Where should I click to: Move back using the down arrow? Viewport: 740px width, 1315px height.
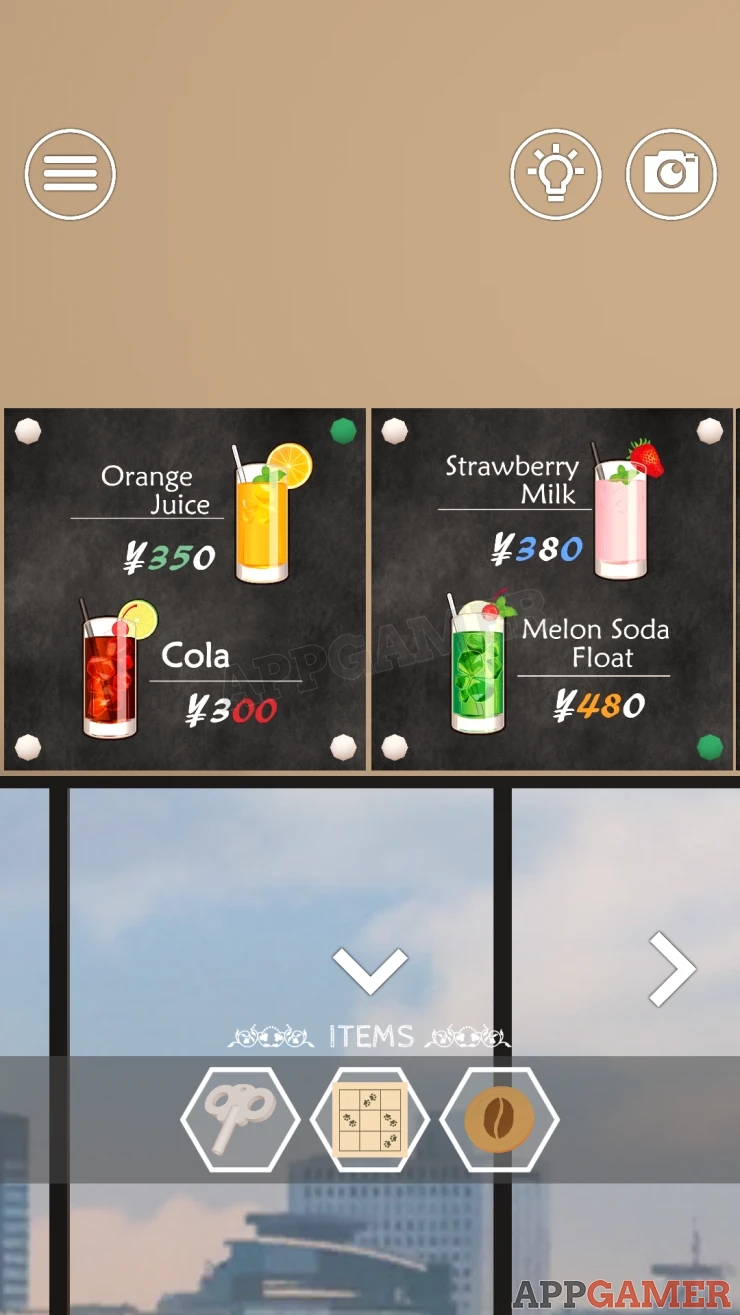370,970
